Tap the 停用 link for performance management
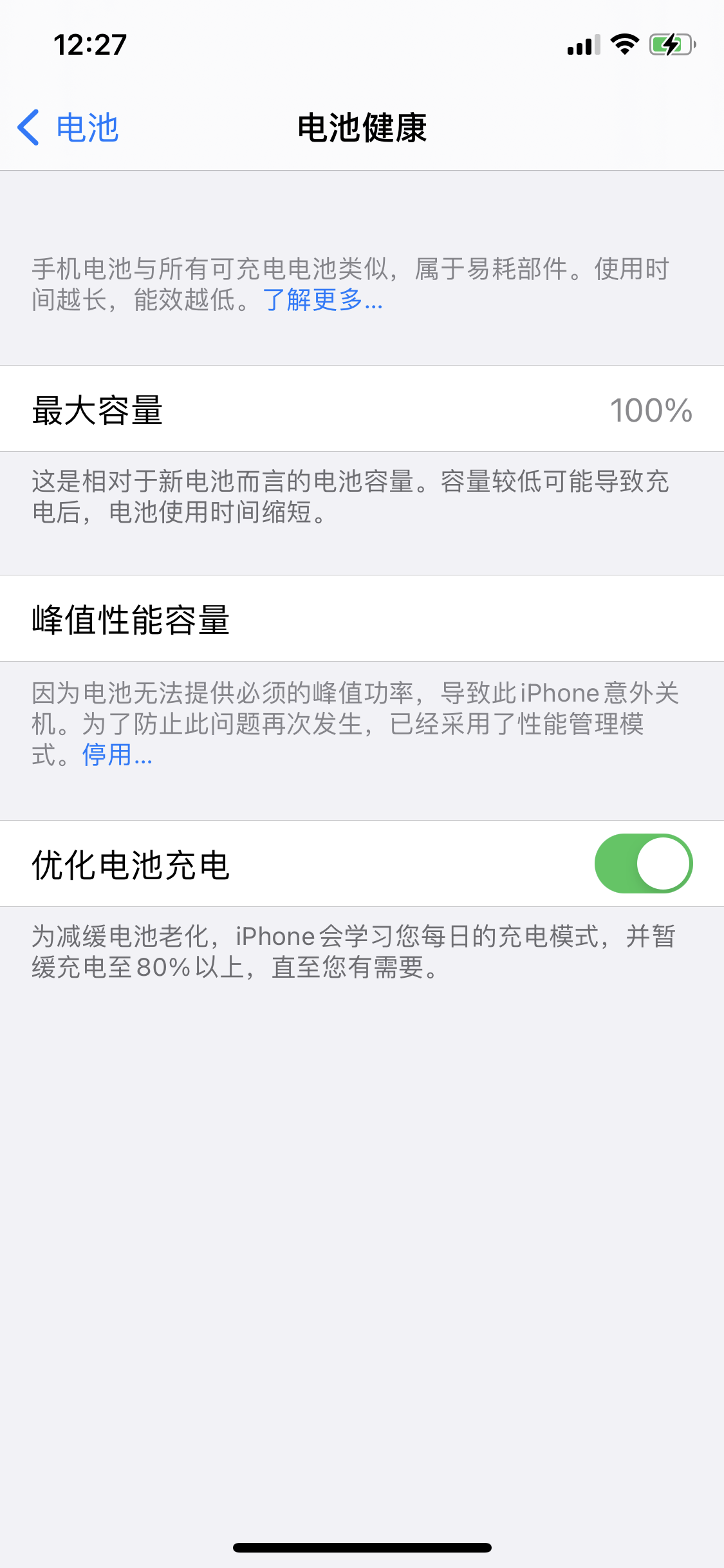Image resolution: width=724 pixels, height=1568 pixels. [x=116, y=755]
